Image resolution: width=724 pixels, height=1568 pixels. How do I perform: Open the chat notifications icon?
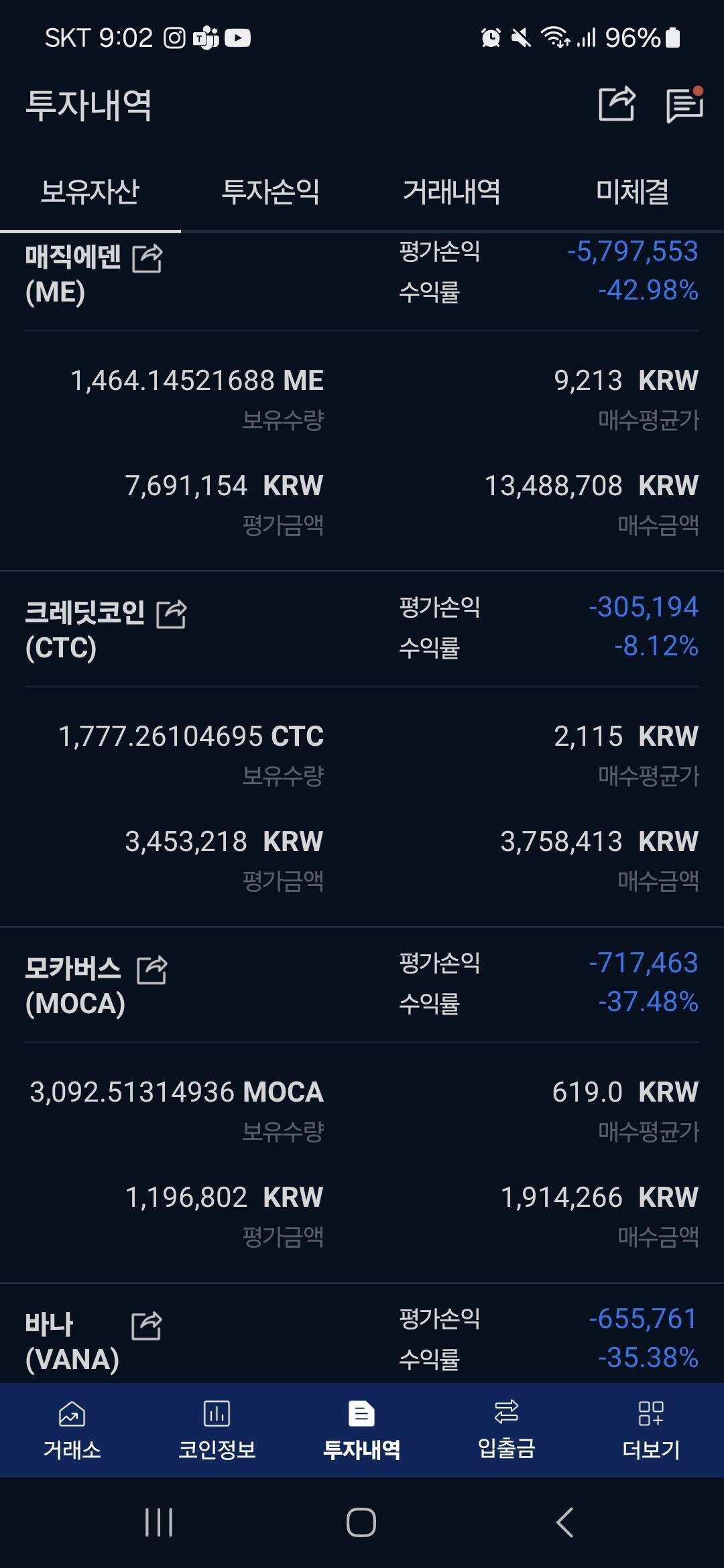click(x=684, y=105)
